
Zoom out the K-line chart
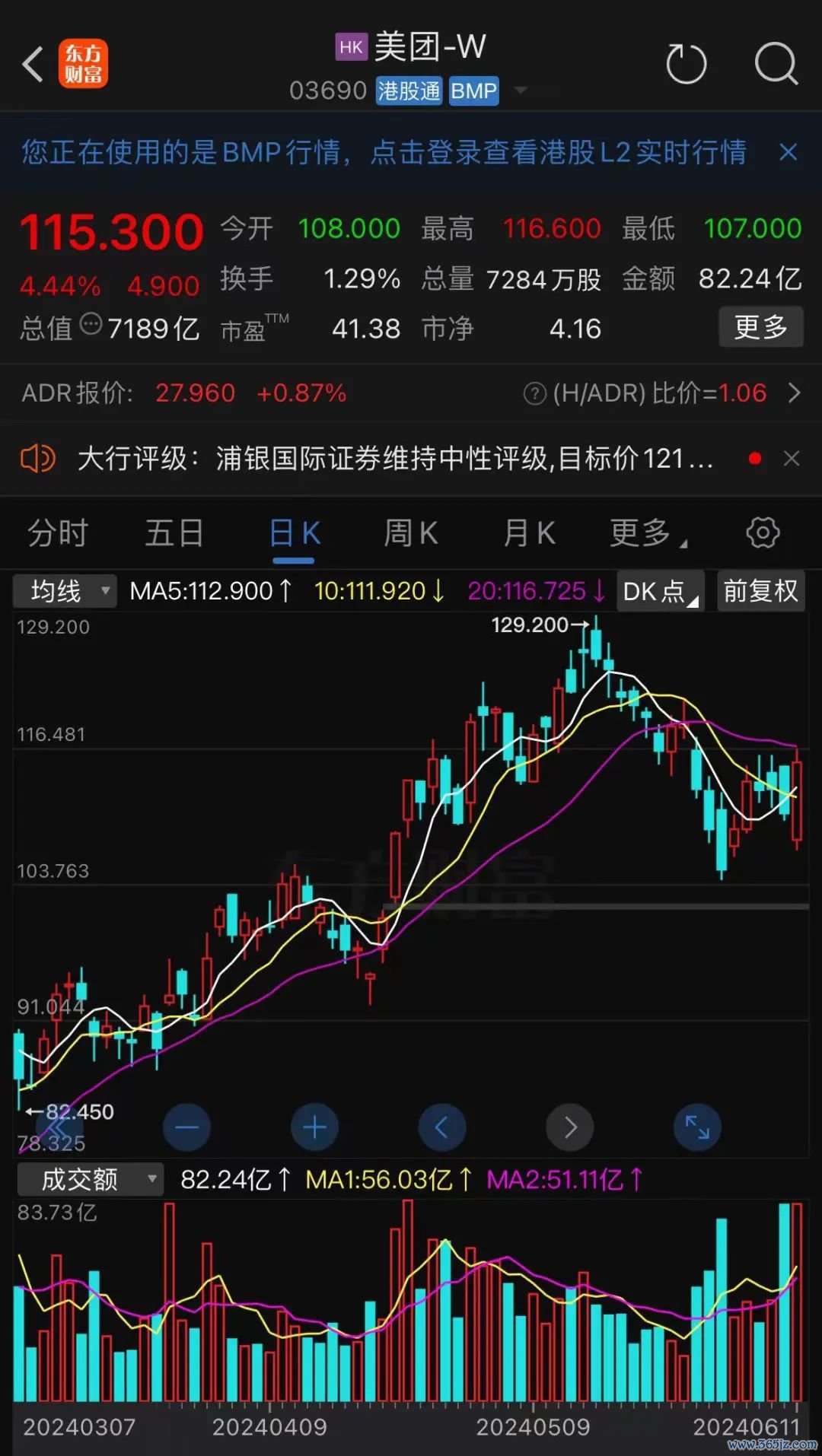(x=186, y=1127)
